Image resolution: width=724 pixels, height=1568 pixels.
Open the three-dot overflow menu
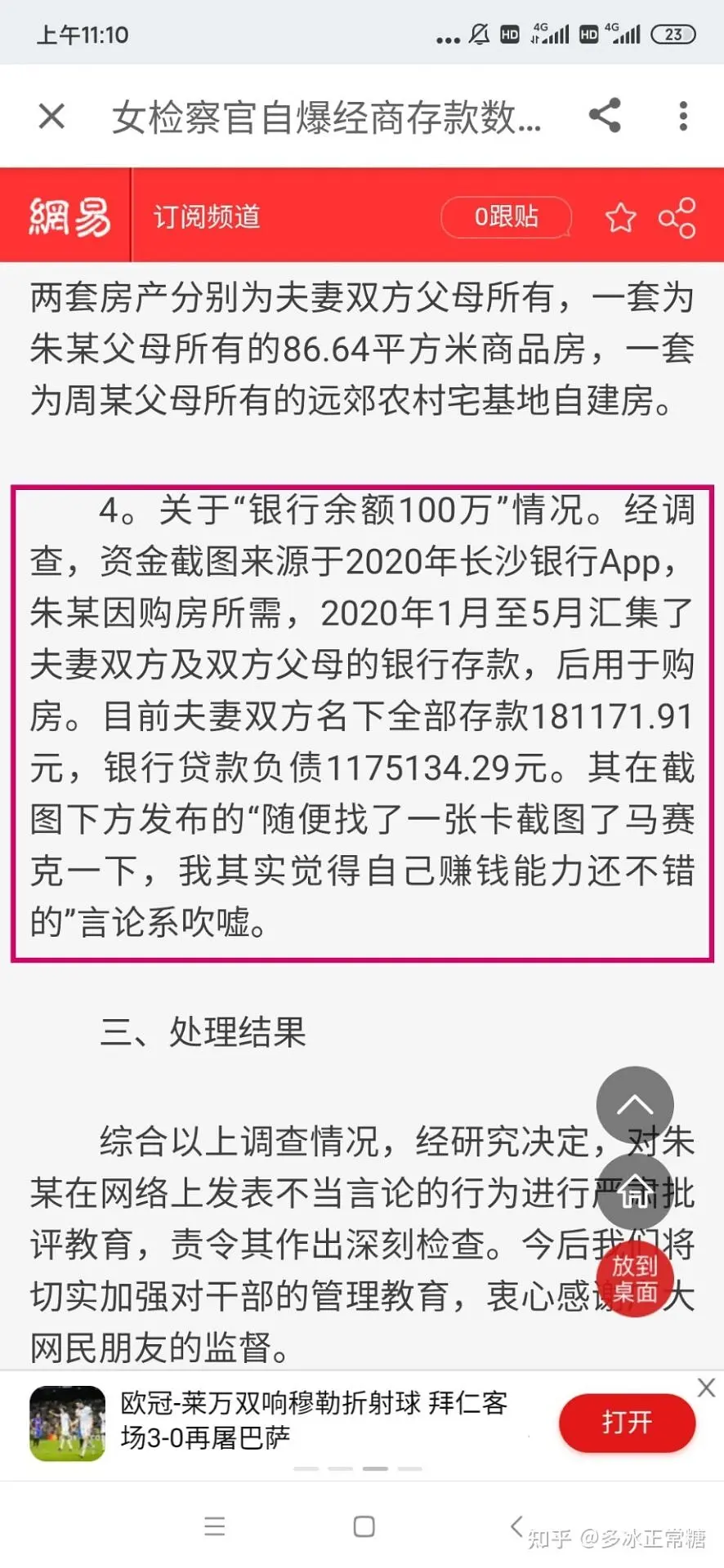point(683,116)
